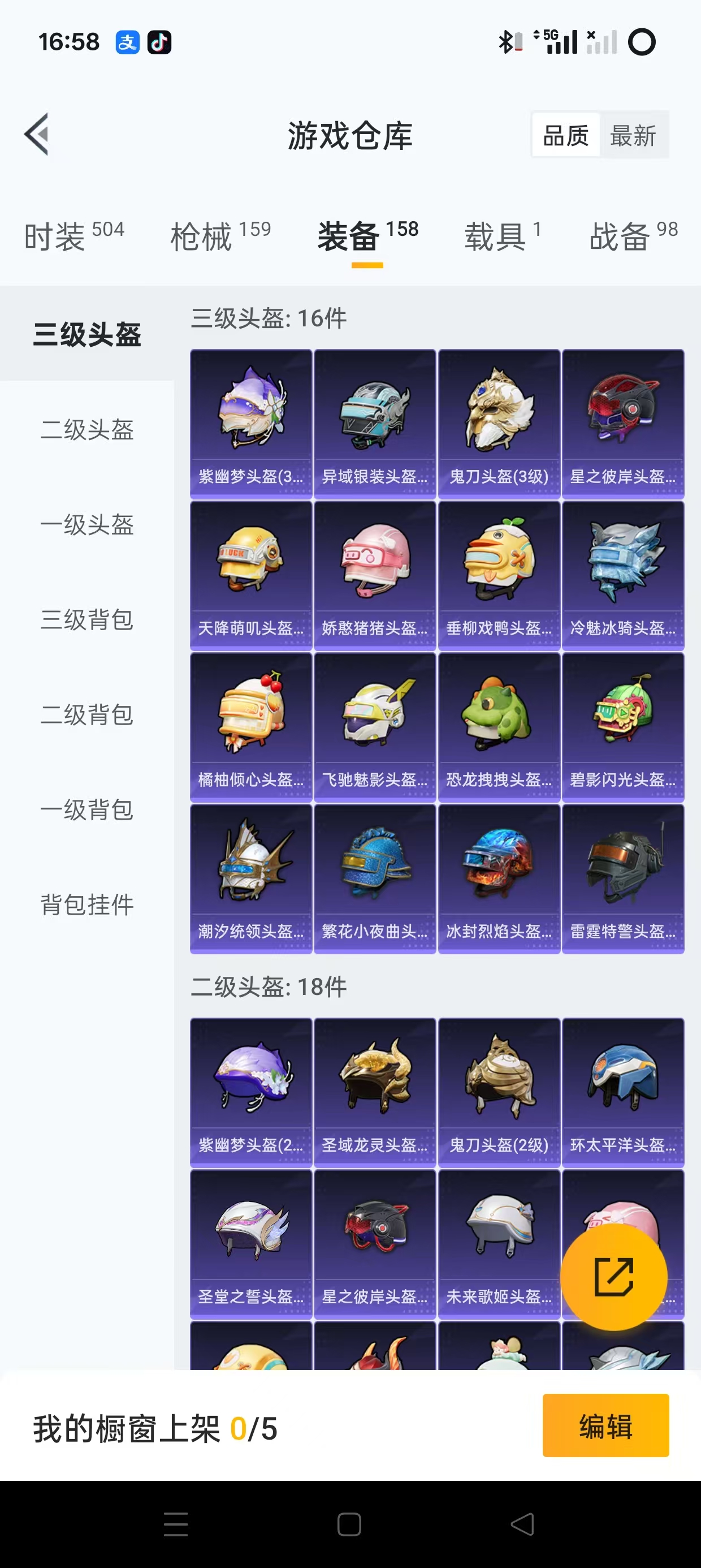Select 二级头盔 in the side list
The width and height of the screenshot is (701, 1568).
pos(87,430)
